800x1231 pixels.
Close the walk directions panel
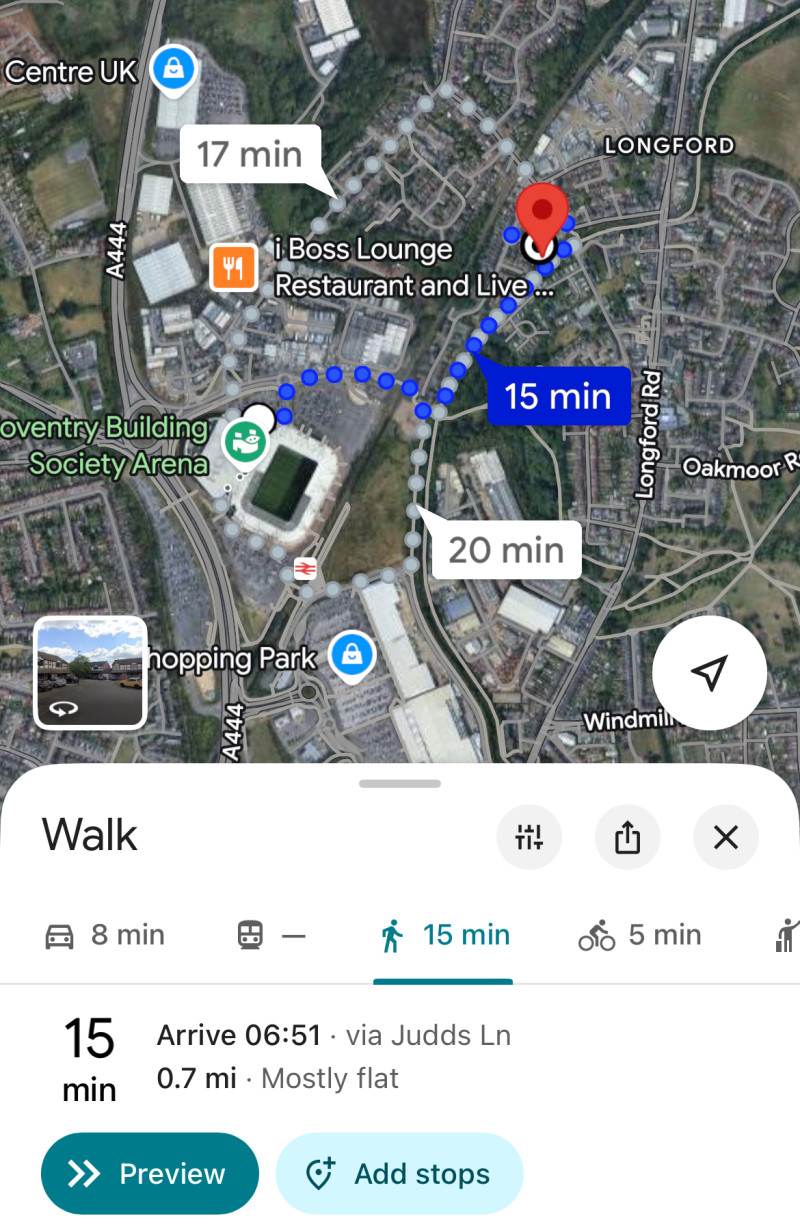(x=725, y=836)
